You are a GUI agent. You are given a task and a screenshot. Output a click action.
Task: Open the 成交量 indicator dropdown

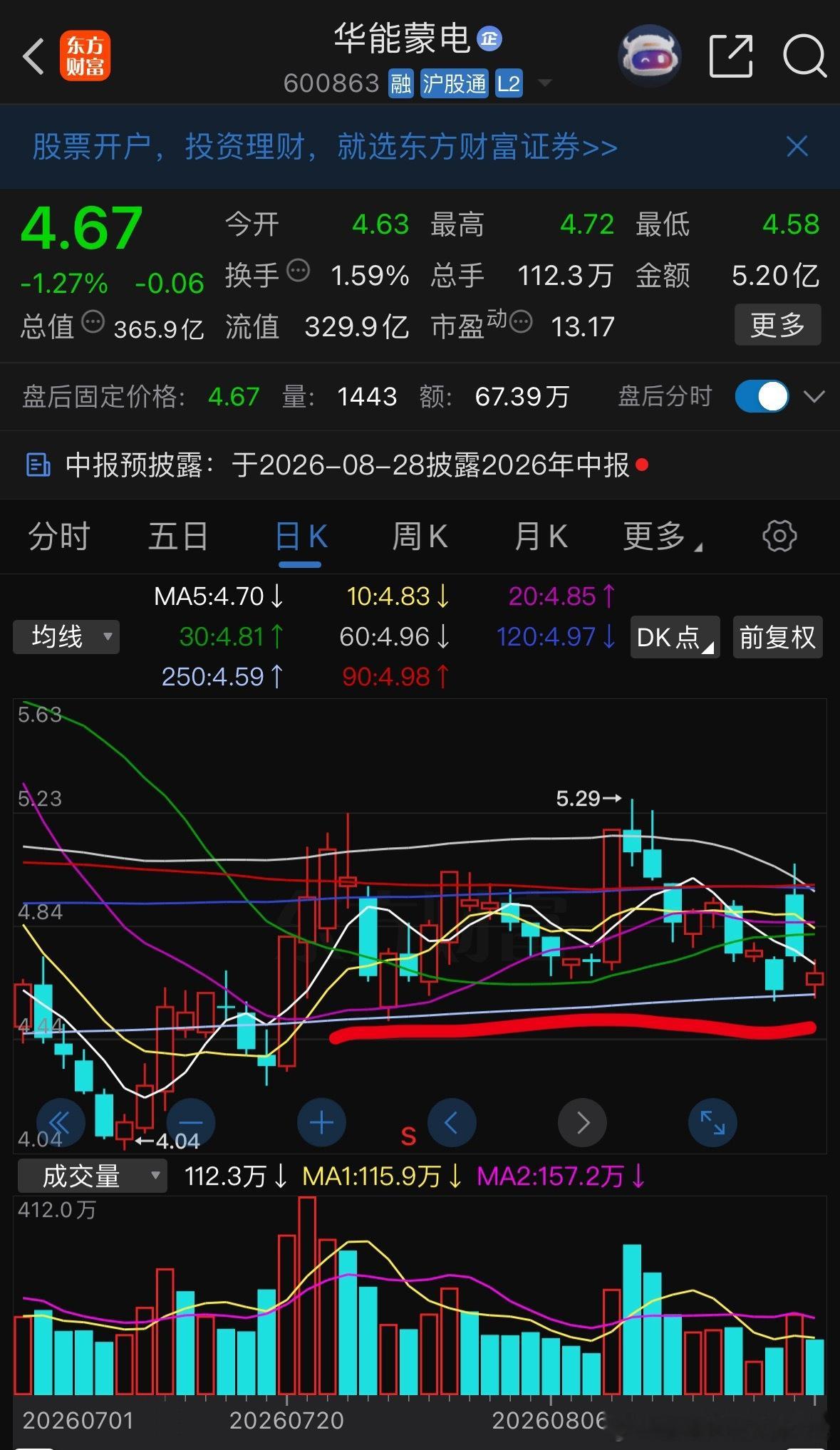click(x=92, y=1176)
